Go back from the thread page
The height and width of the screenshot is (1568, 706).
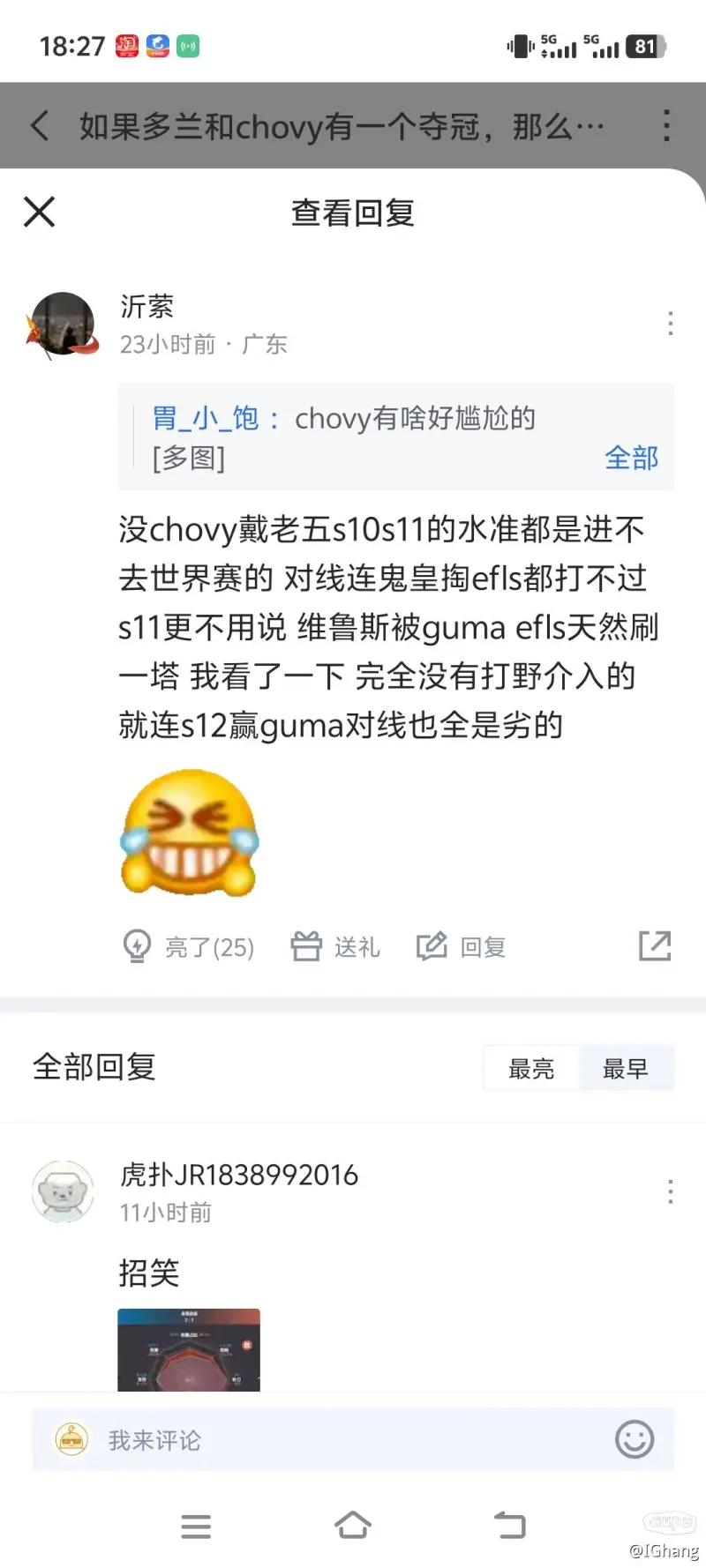(x=39, y=126)
